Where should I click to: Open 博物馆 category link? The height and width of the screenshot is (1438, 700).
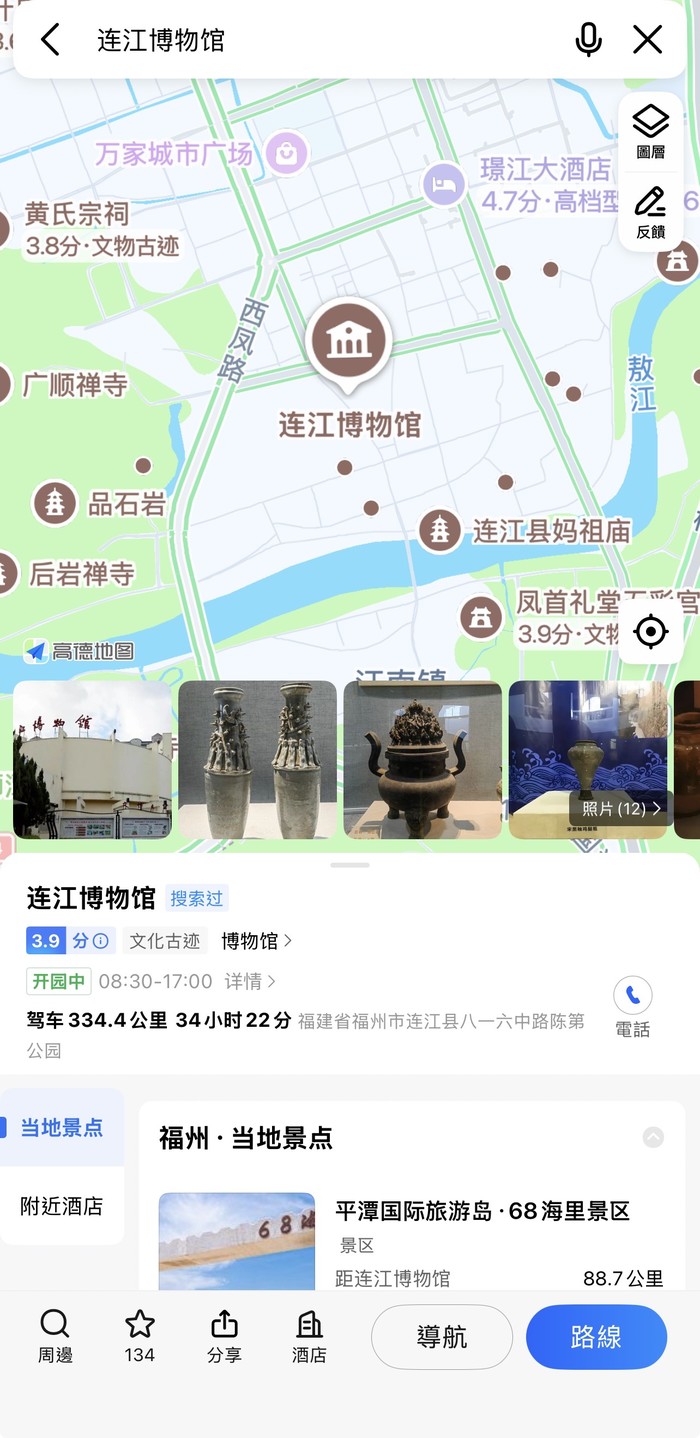[x=257, y=941]
